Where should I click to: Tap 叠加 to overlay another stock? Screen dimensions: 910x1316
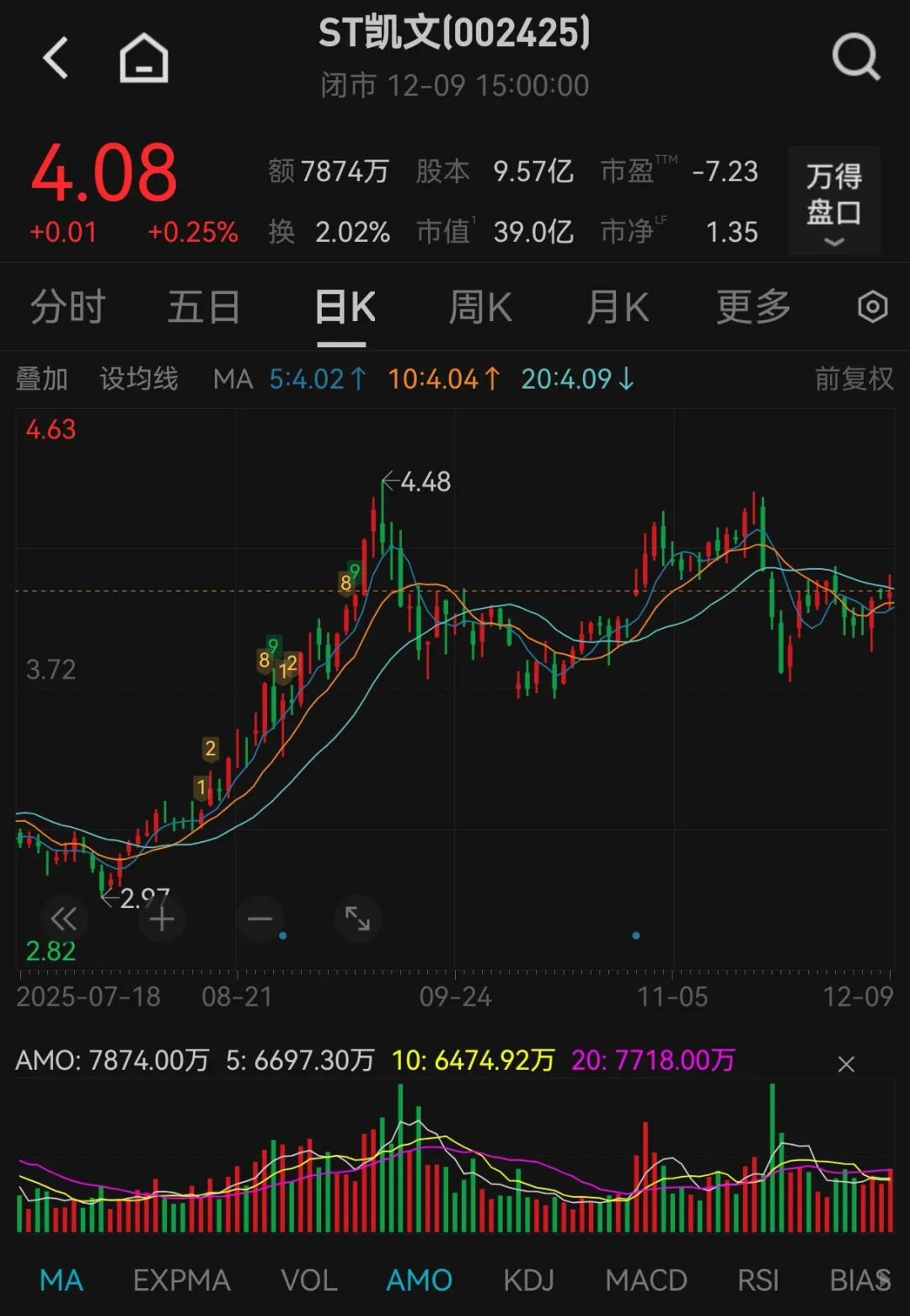click(x=41, y=379)
